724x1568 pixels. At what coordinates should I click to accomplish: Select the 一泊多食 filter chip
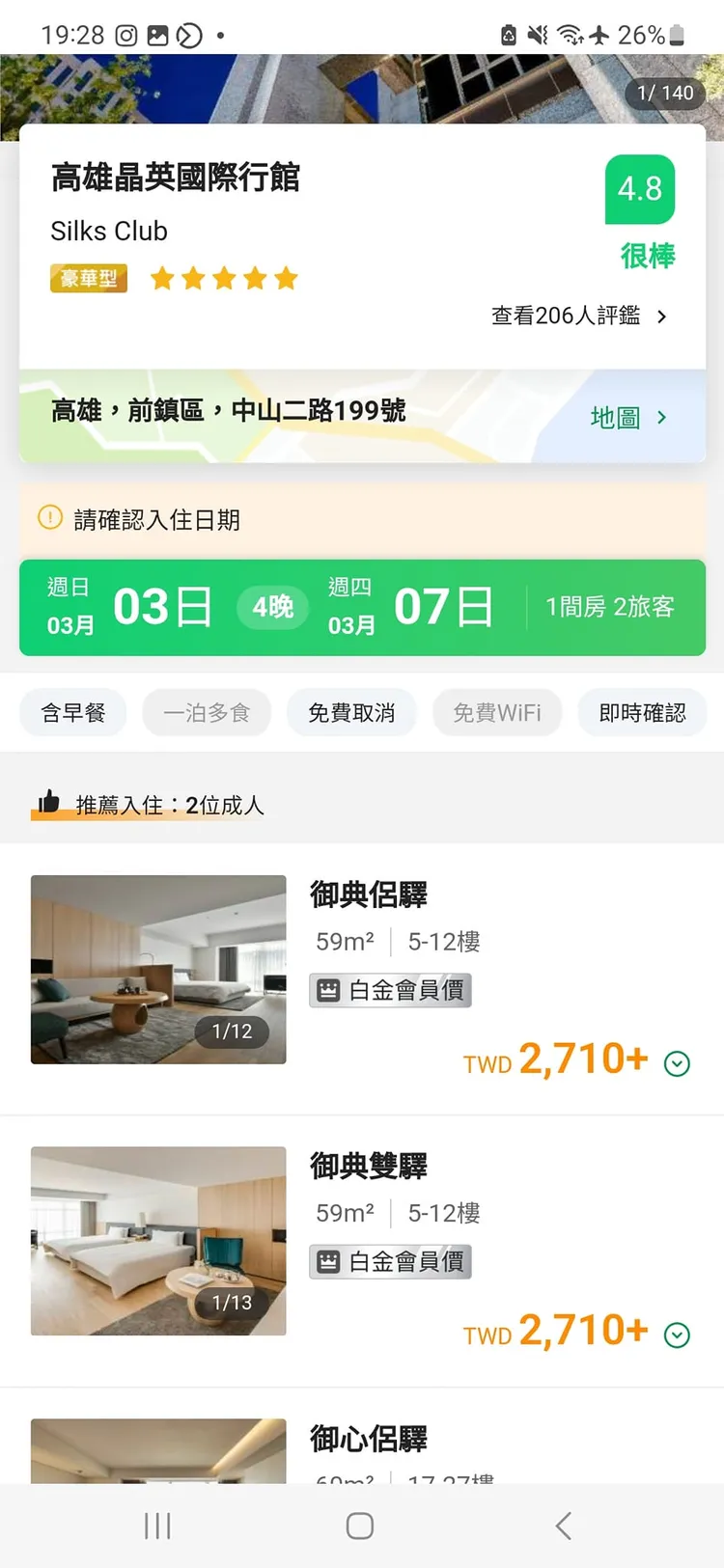click(x=207, y=712)
